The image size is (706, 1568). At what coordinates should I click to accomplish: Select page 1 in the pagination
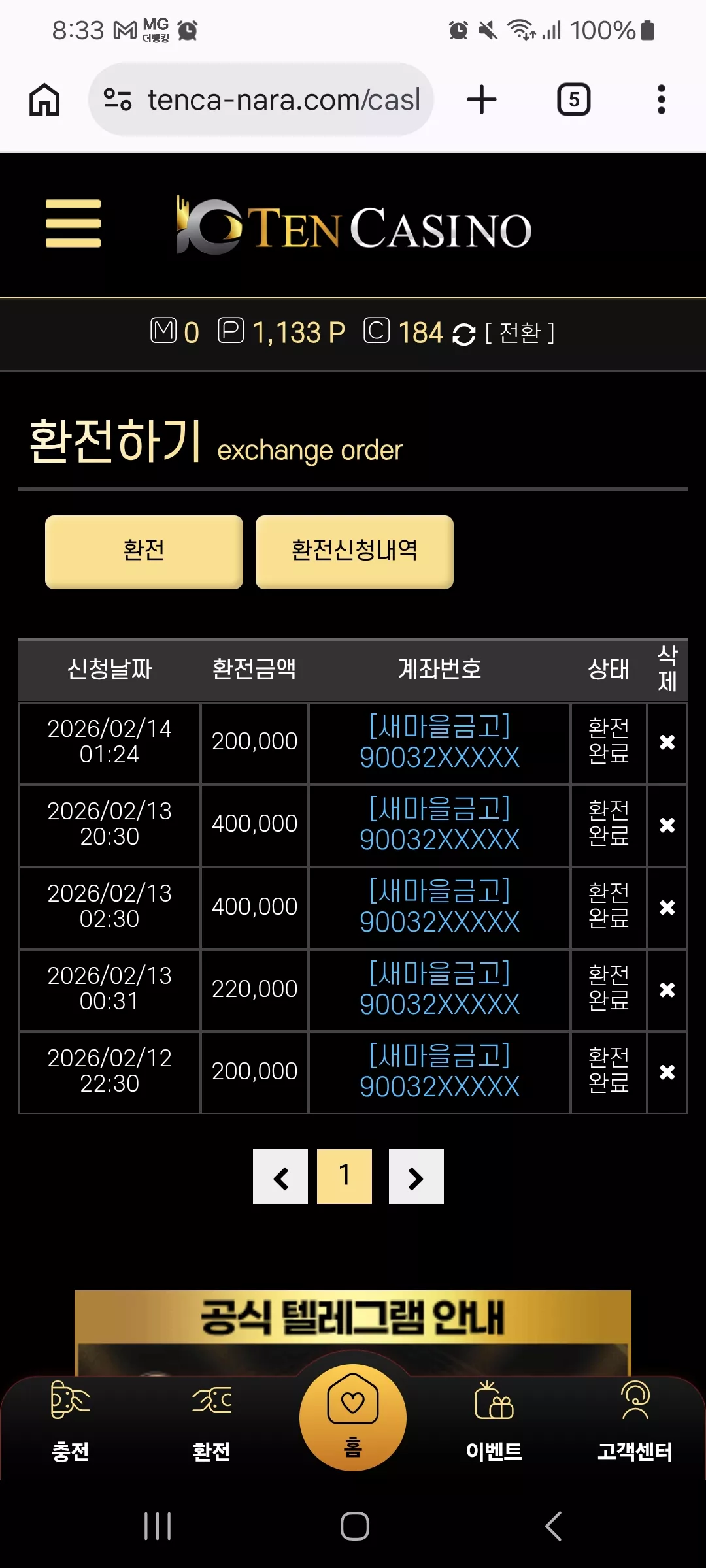[345, 1177]
